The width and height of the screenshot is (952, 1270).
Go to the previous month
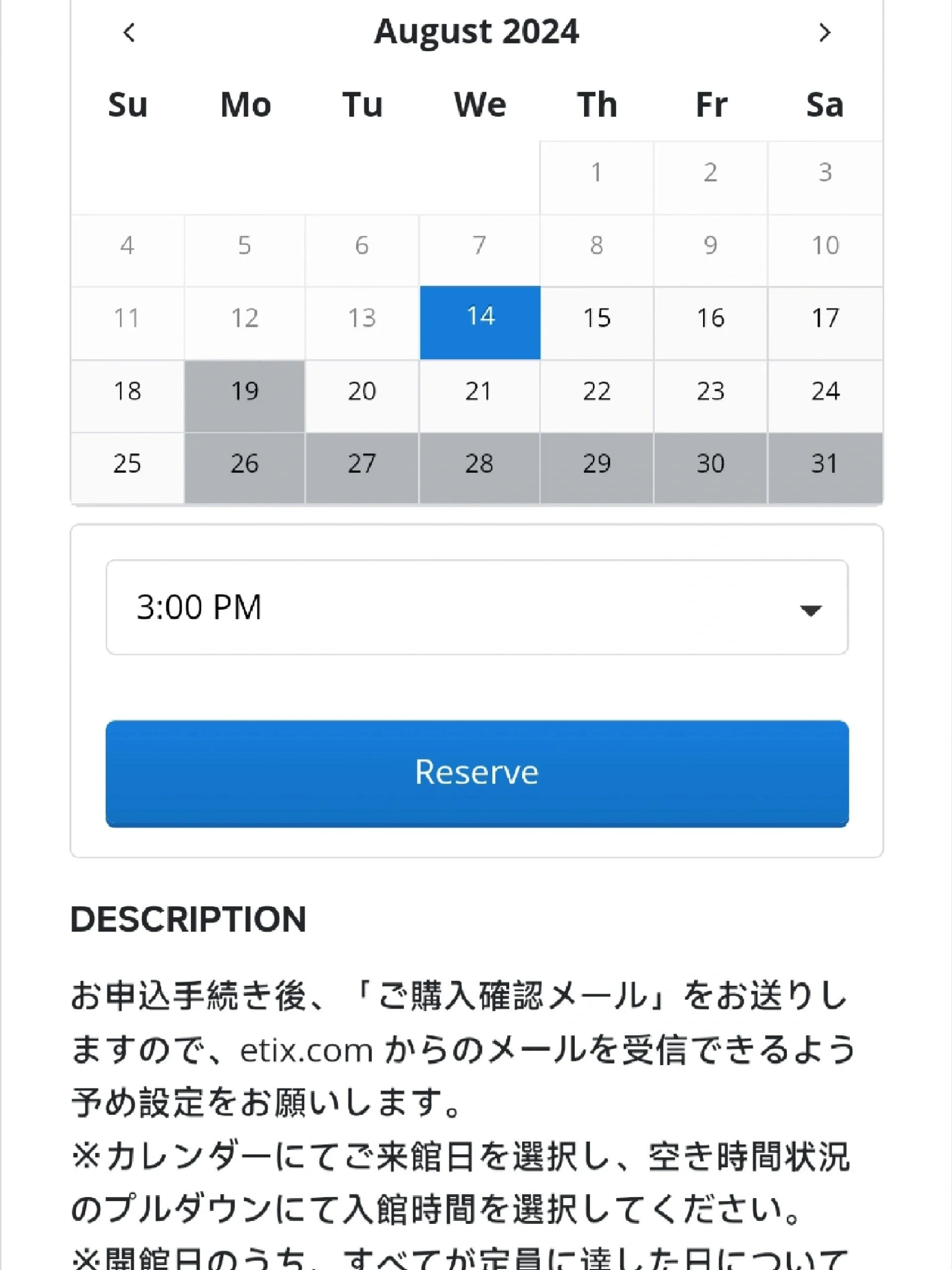pos(129,33)
